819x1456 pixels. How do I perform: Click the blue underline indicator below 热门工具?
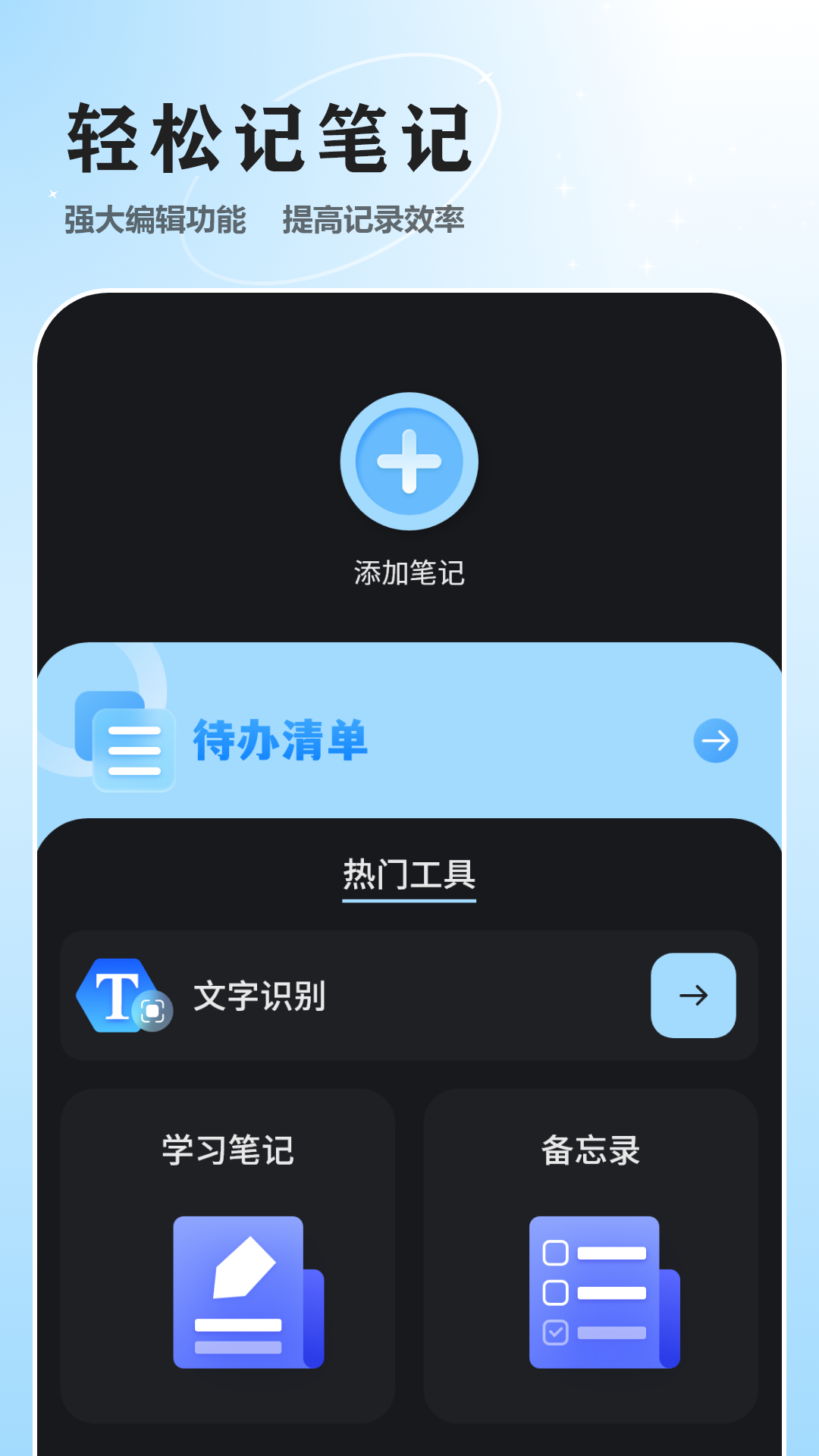(409, 902)
